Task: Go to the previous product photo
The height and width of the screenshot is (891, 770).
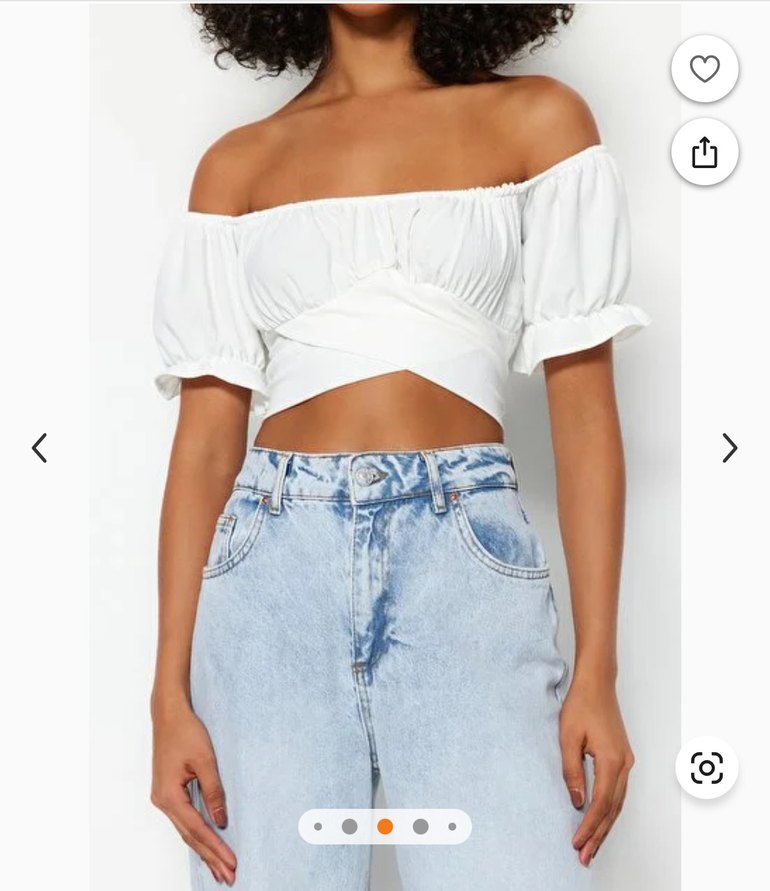Action: [39, 448]
